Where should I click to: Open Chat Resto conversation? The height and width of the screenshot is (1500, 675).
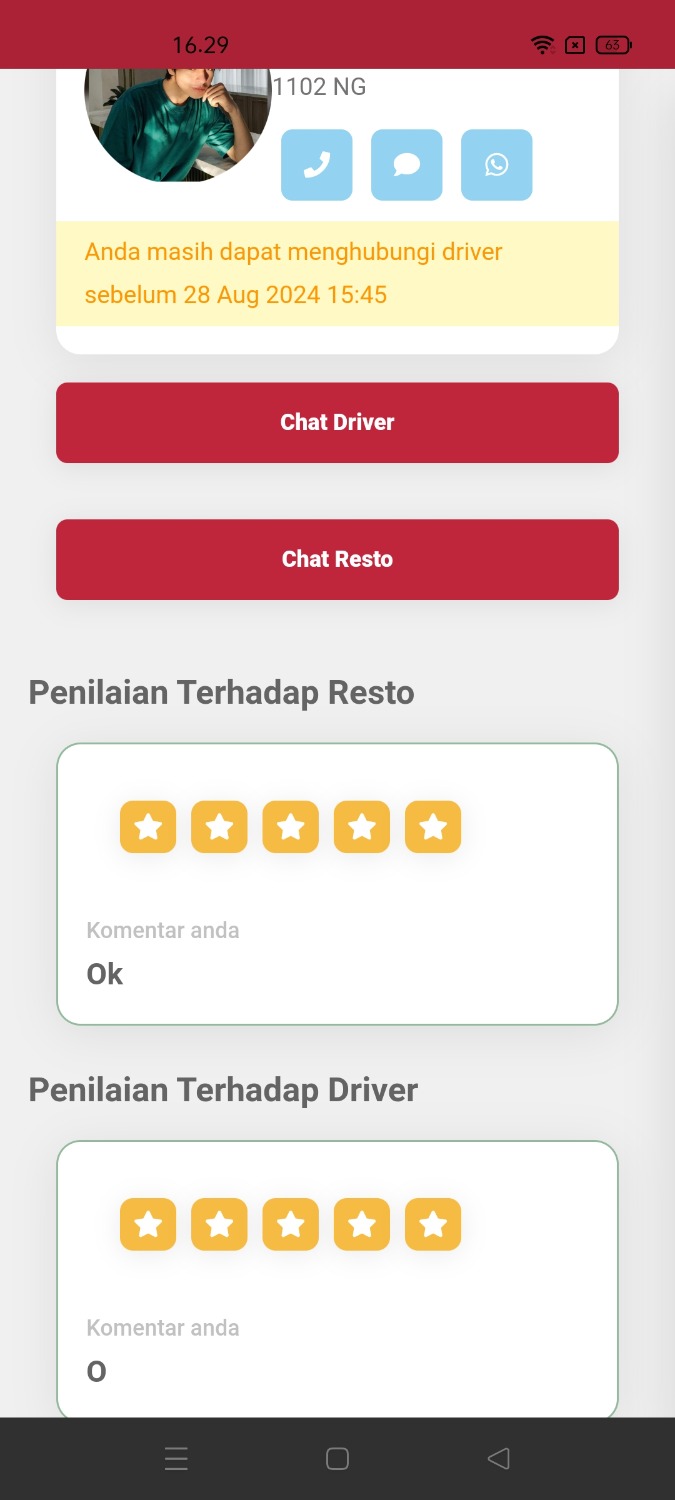click(x=337, y=559)
